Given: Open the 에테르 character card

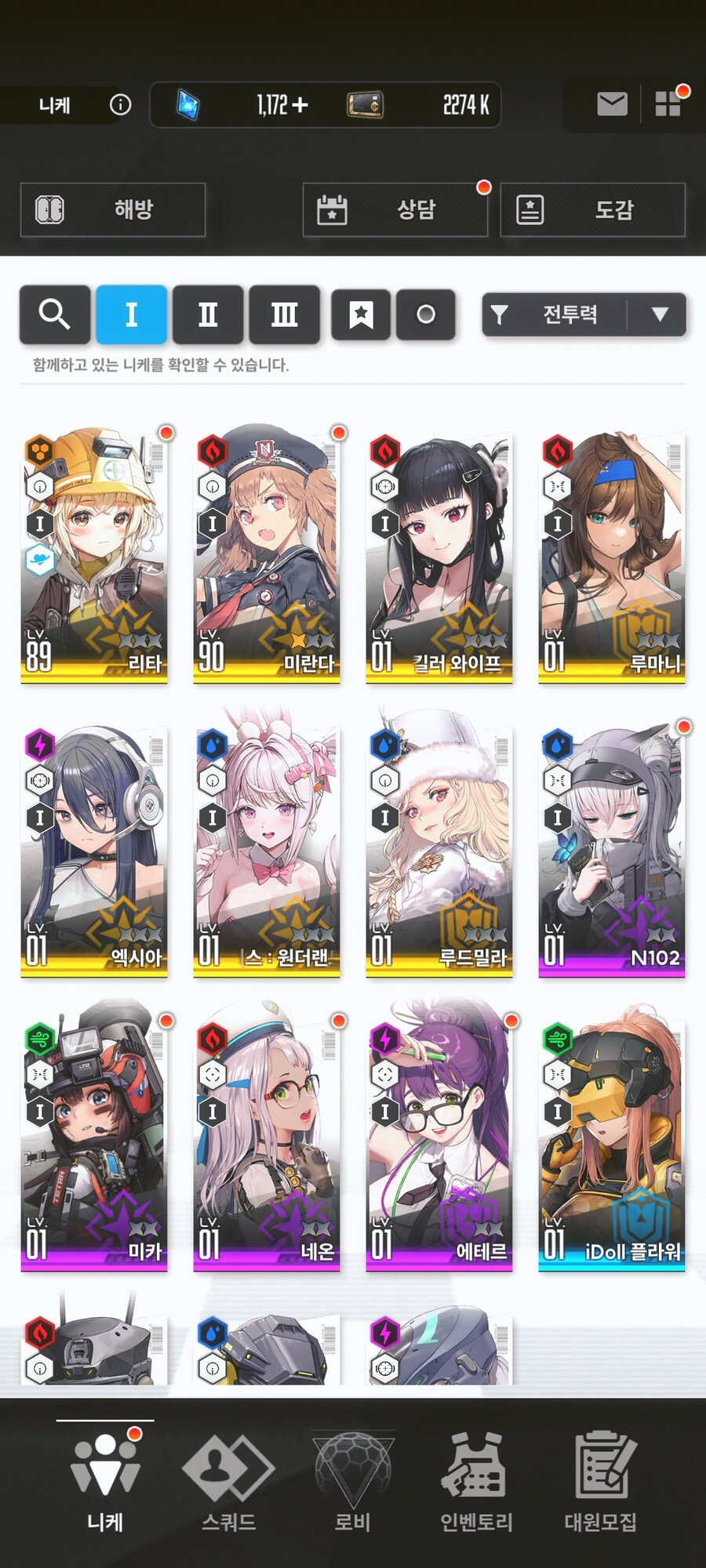Looking at the screenshot, I should 439,1145.
